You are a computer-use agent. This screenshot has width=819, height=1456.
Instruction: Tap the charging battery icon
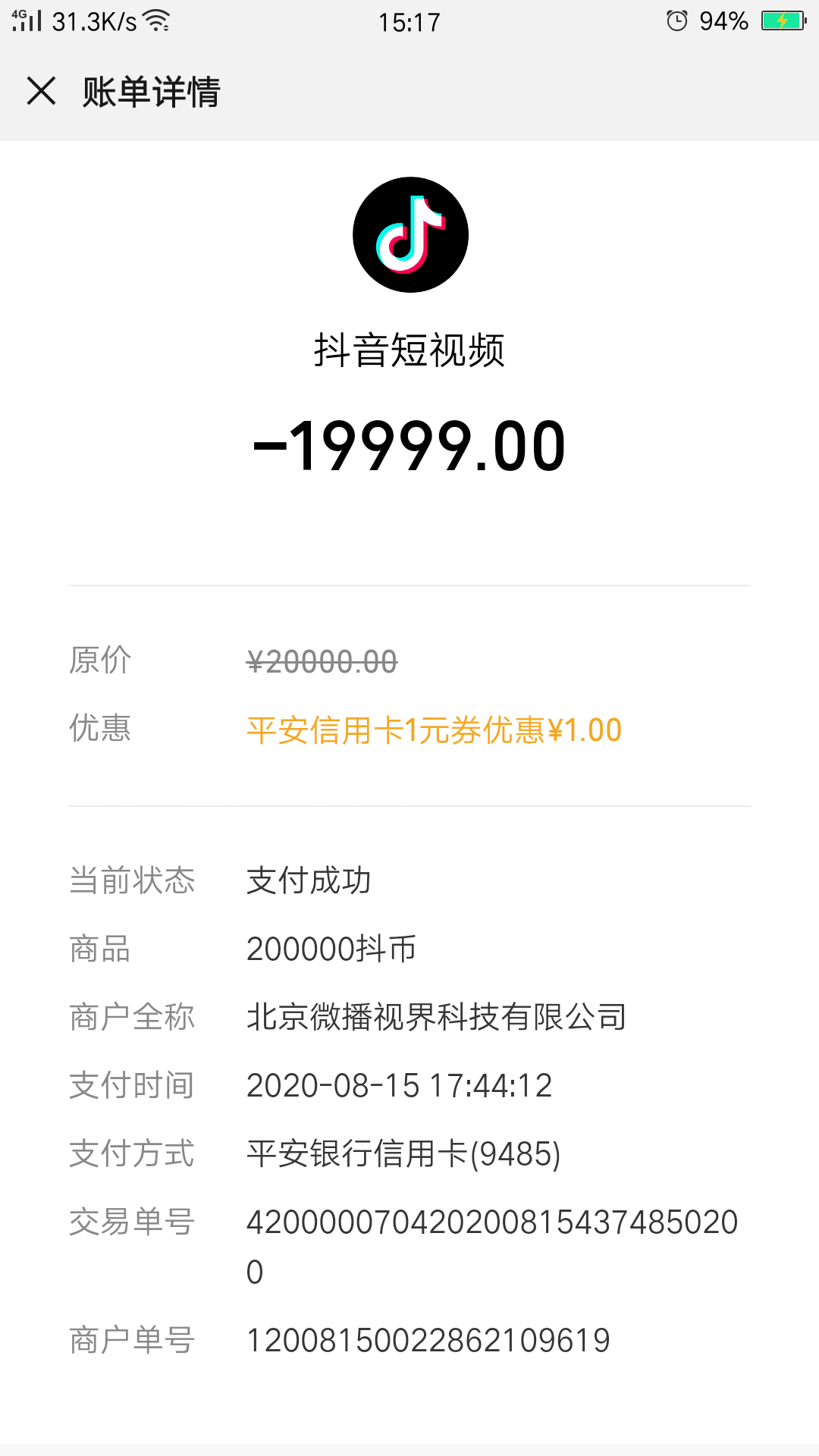pyautogui.click(x=783, y=20)
